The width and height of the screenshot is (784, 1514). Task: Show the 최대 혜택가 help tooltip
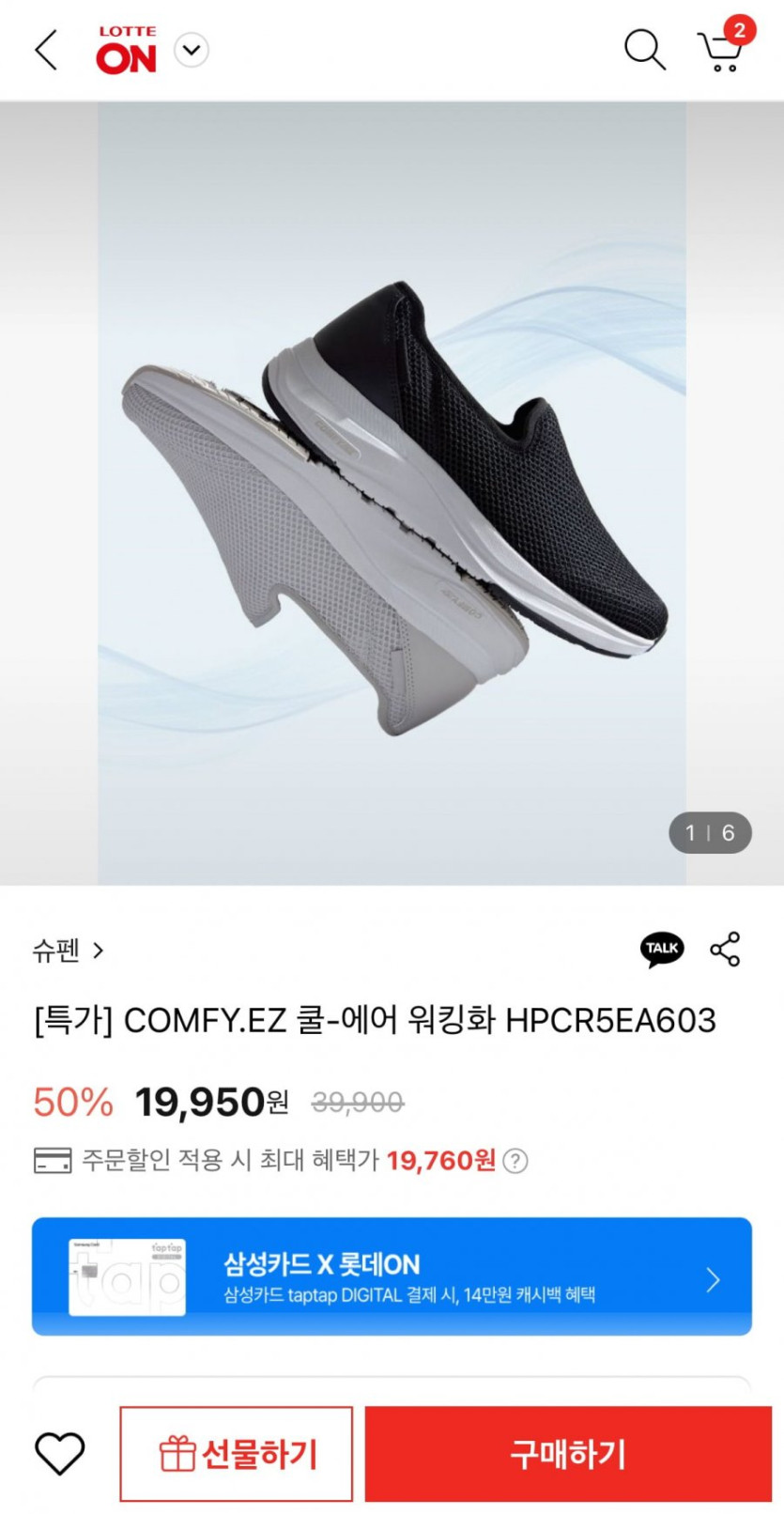(515, 1161)
